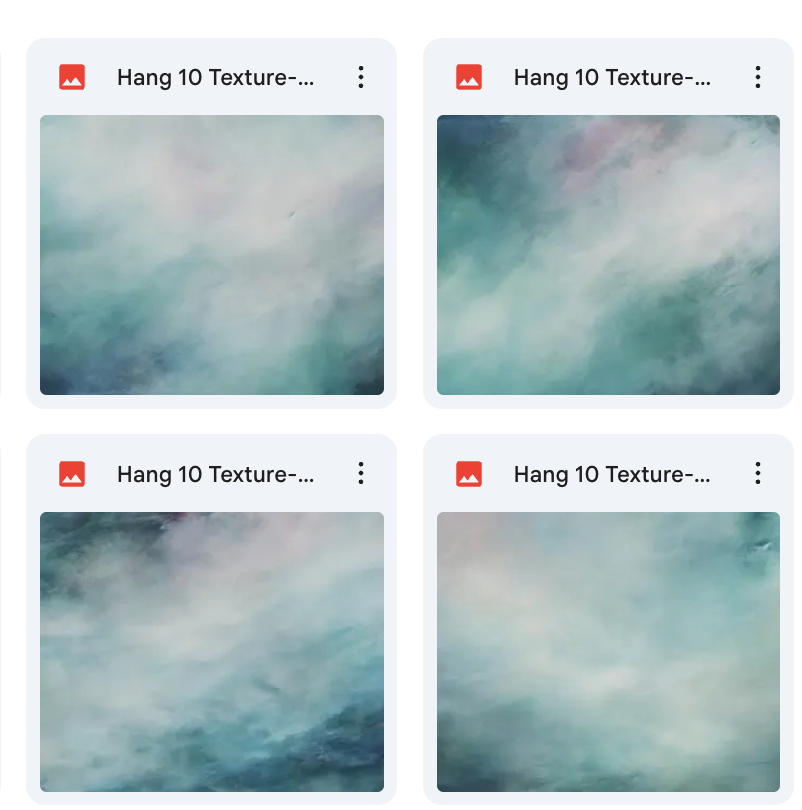Open more options for the pink-patched texture file
The height and width of the screenshot is (810, 802).
point(758,77)
